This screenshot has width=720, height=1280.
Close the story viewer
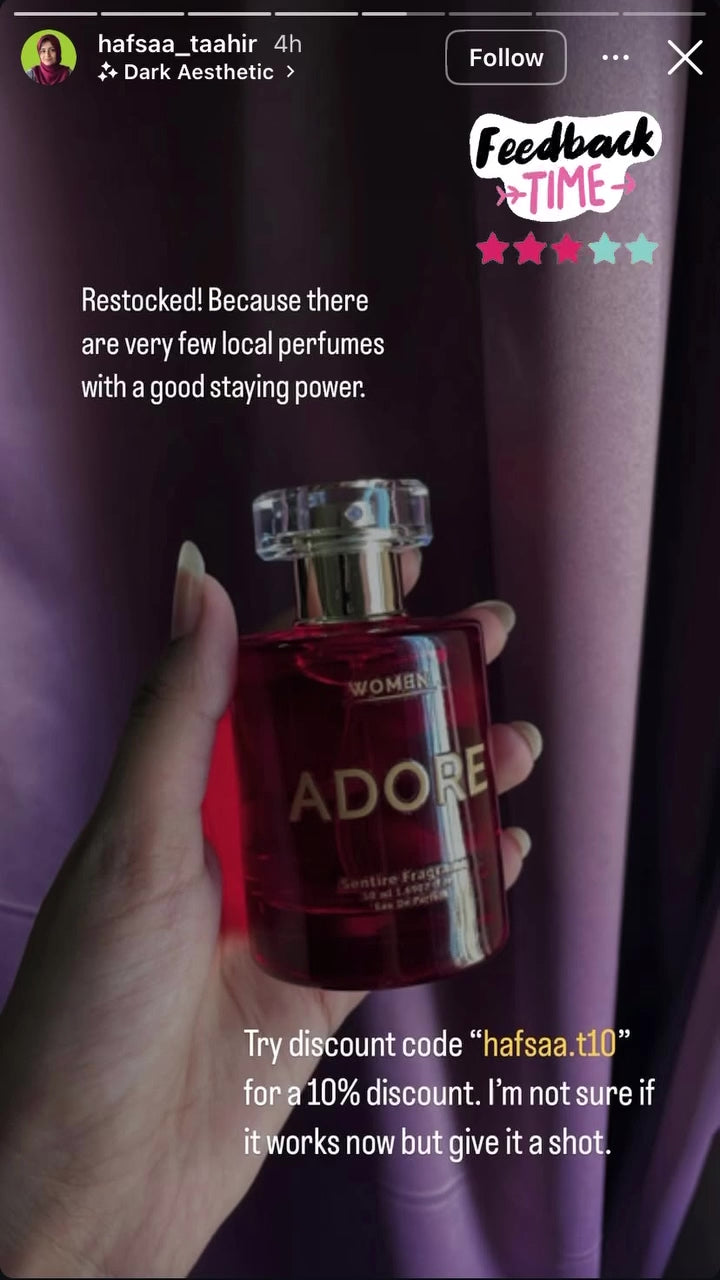[x=684, y=58]
